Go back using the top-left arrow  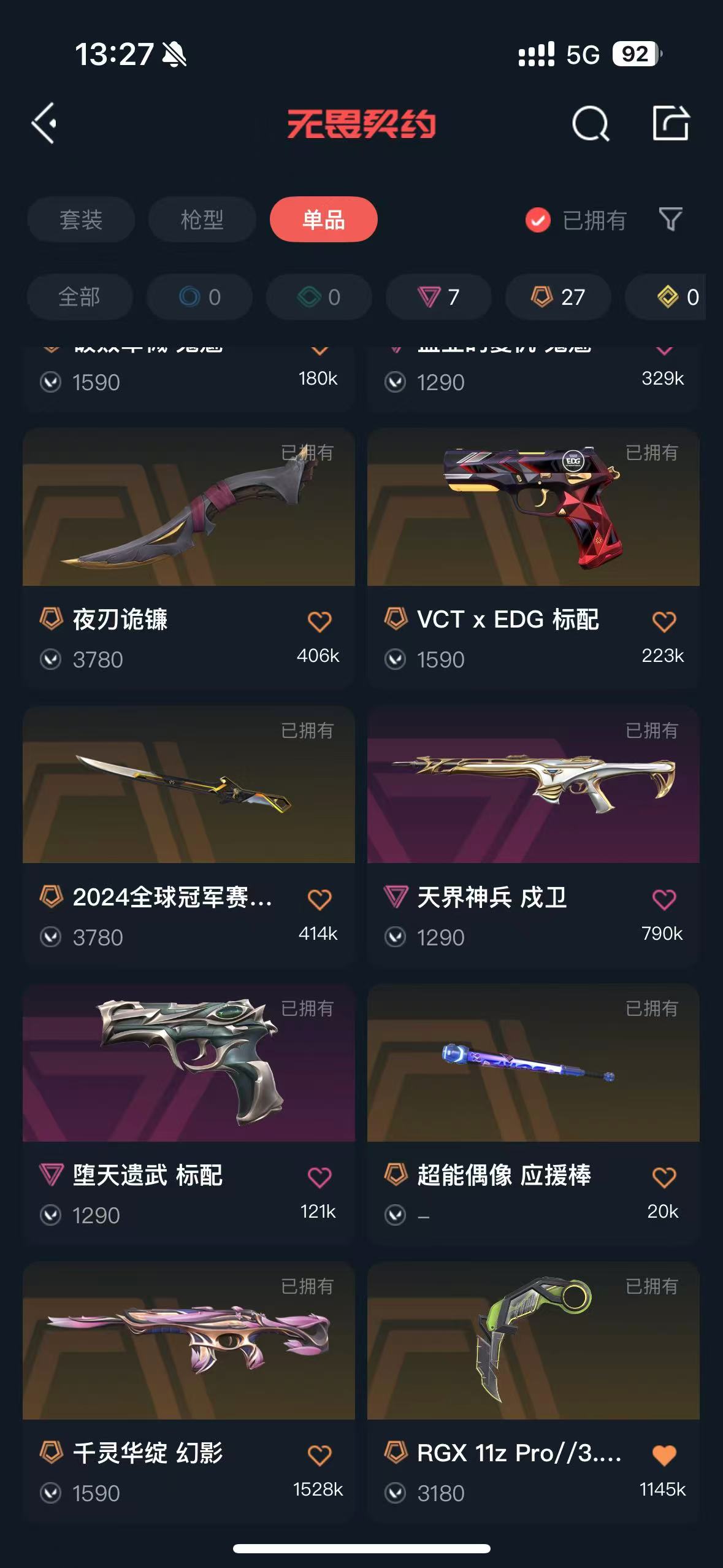click(45, 123)
